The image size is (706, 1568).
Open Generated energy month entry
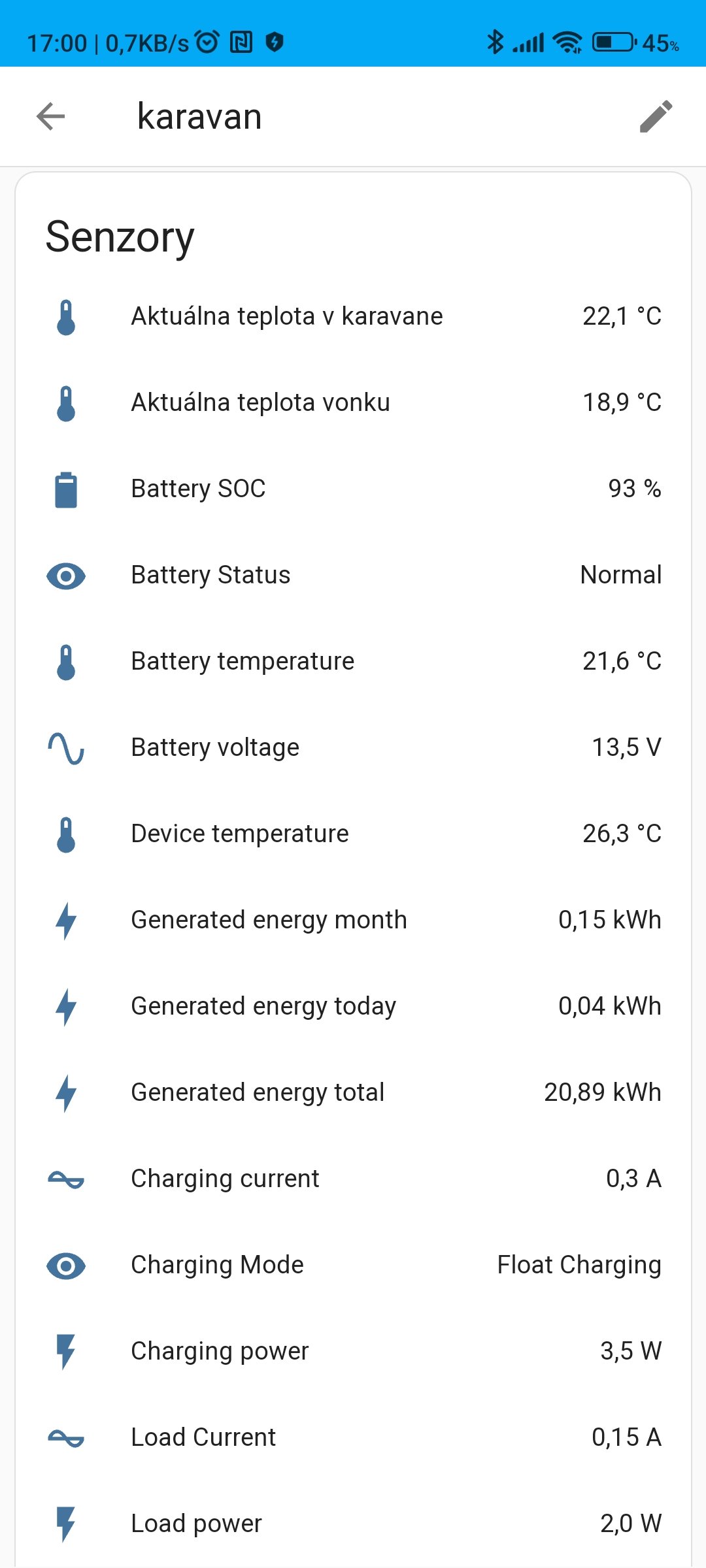269,921
